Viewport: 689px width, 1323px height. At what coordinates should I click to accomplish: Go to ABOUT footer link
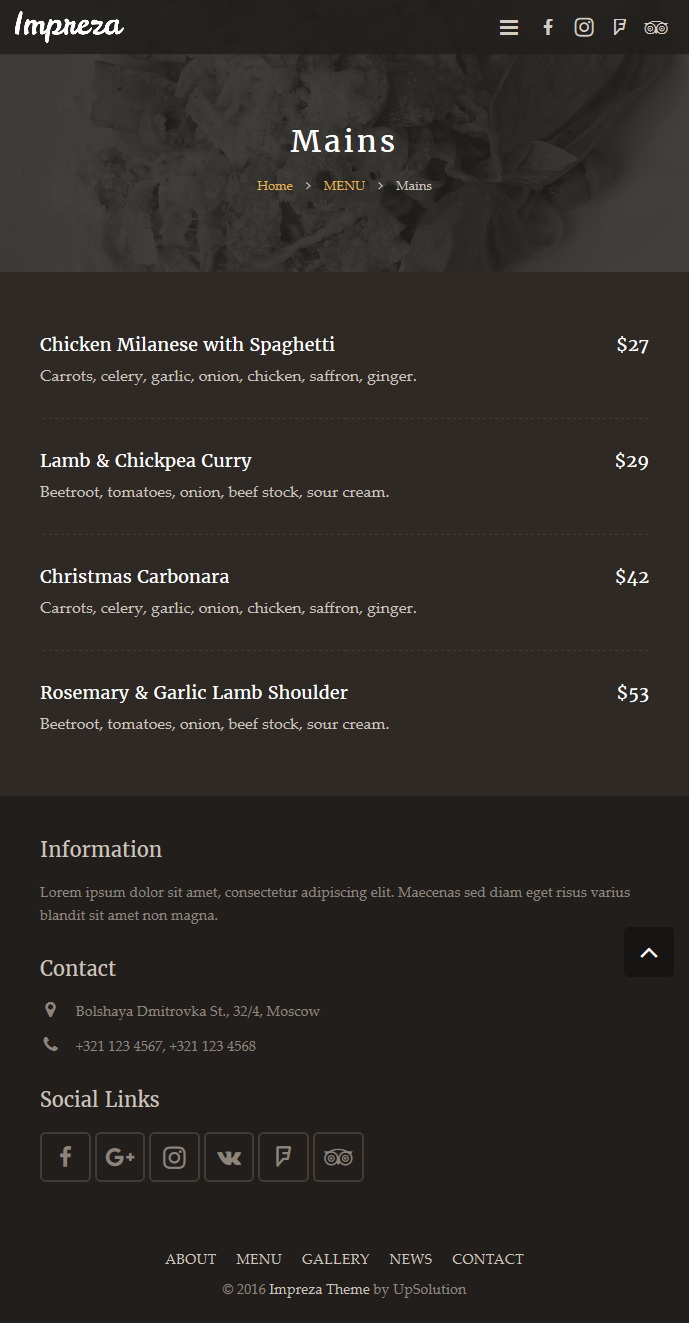[190, 1259]
